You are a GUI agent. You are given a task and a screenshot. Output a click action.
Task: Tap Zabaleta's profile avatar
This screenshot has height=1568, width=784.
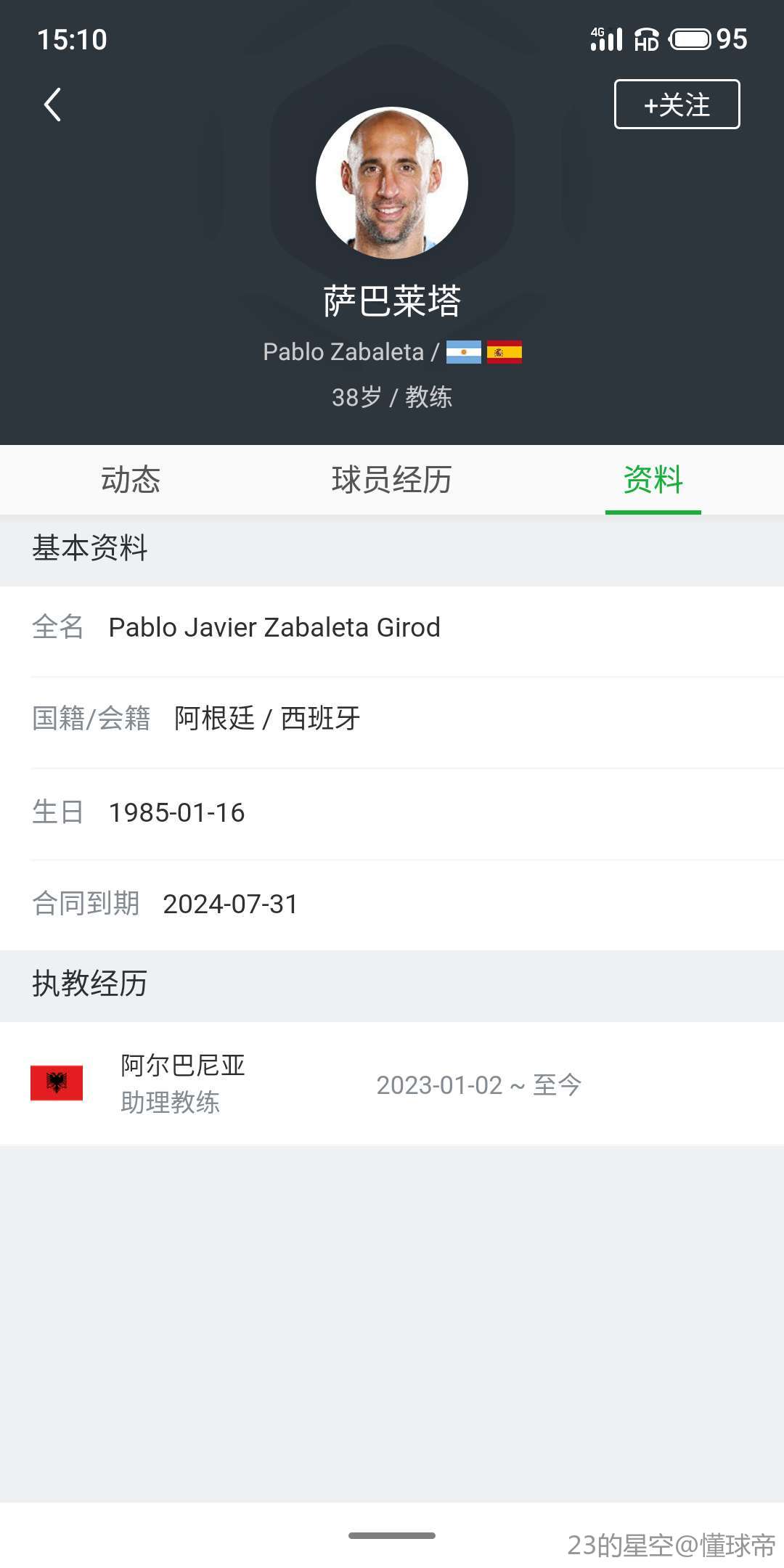[x=392, y=183]
